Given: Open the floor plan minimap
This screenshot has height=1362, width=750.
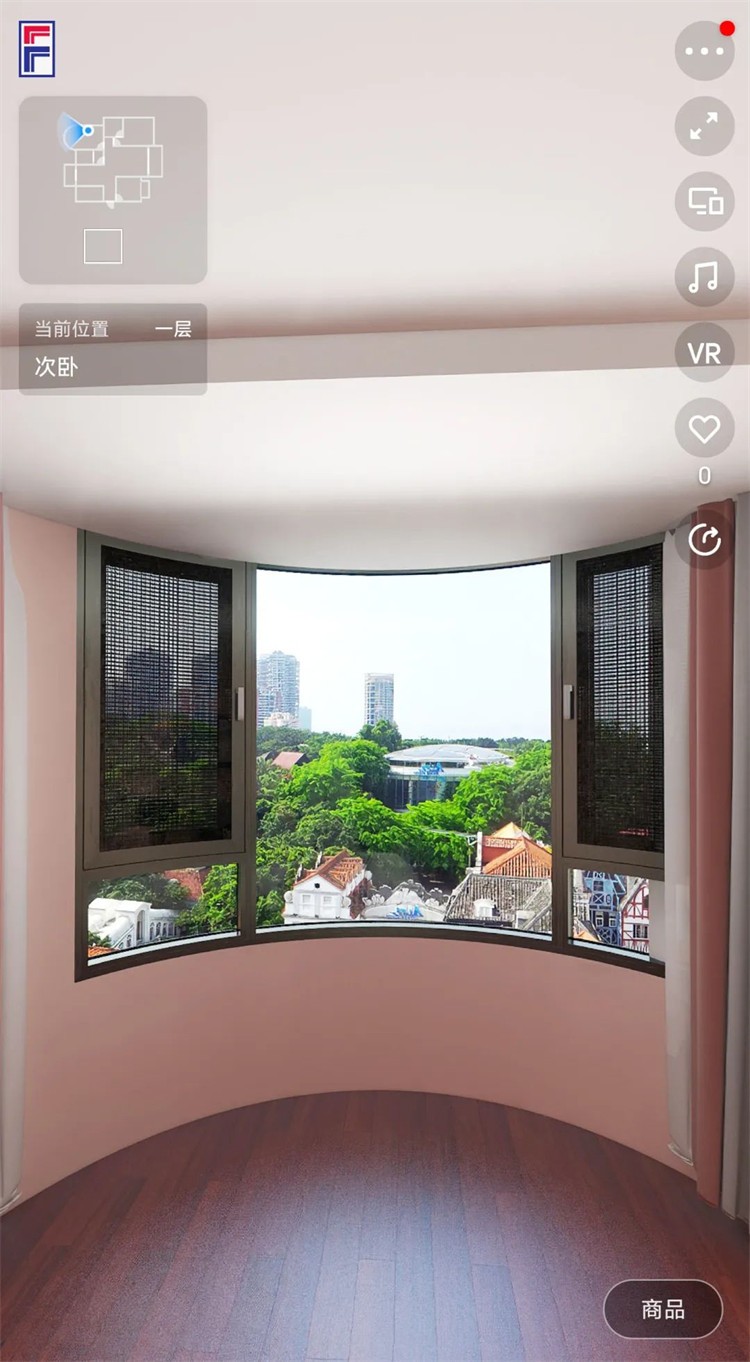Looking at the screenshot, I should (x=113, y=160).
